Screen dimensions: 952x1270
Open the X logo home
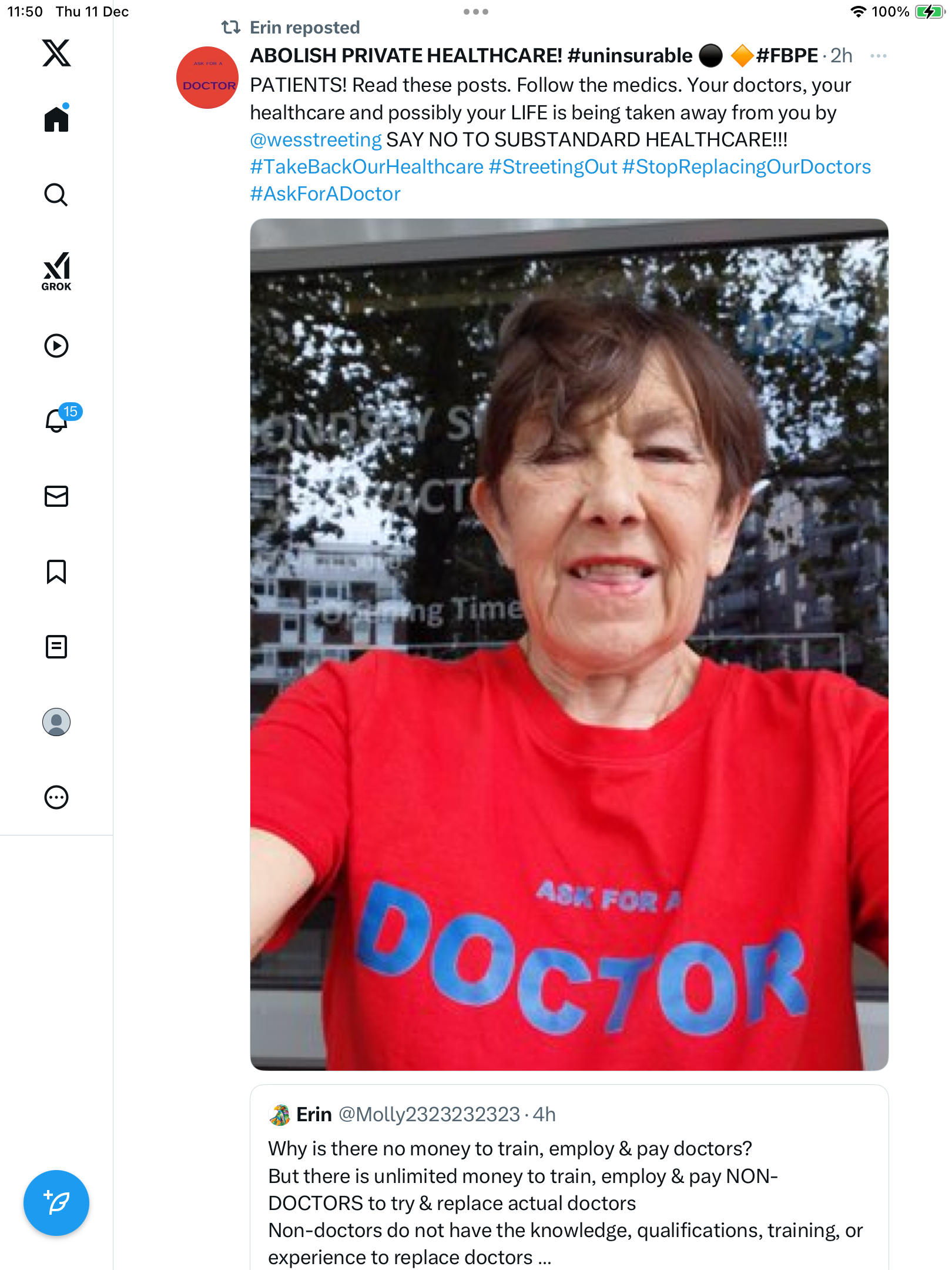[x=56, y=53]
